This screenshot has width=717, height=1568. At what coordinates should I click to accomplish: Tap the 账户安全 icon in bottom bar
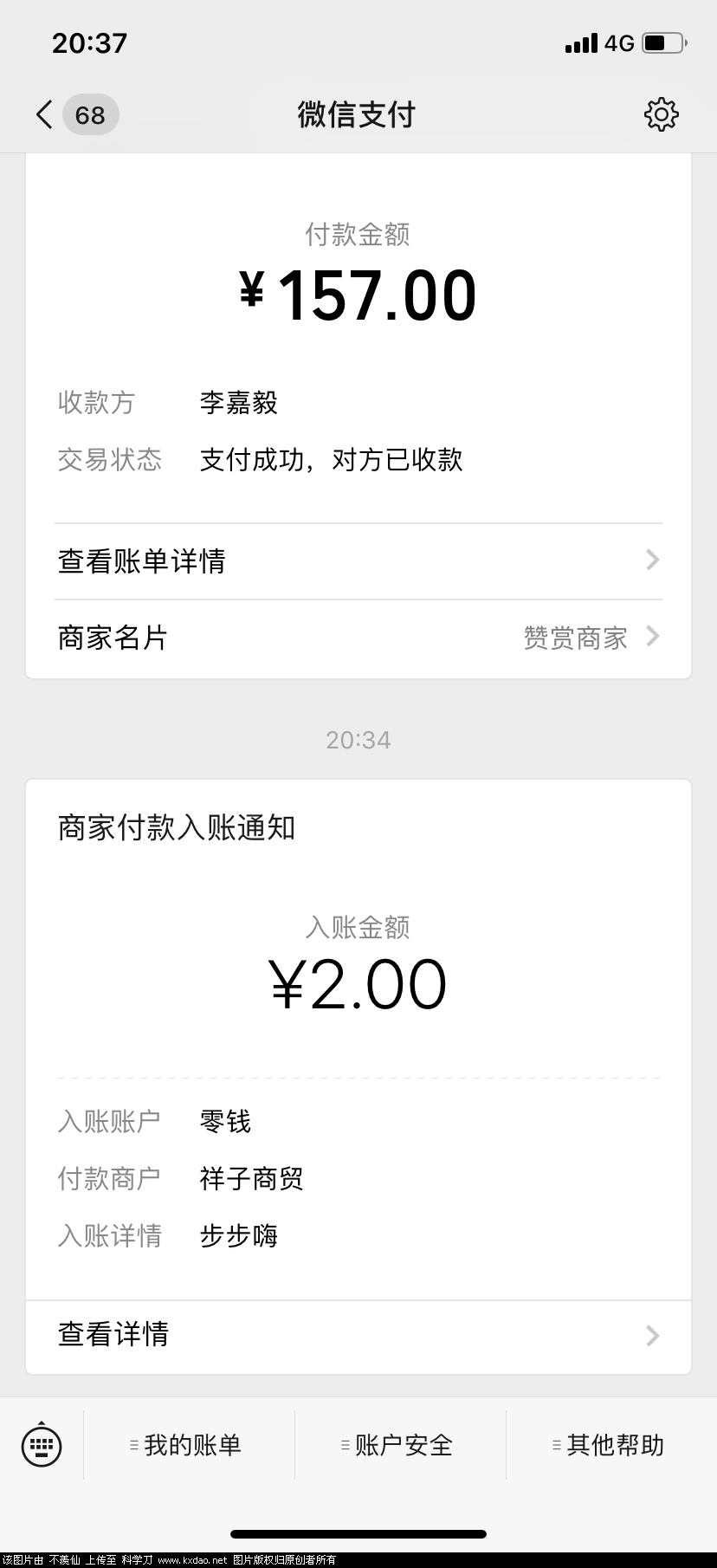[398, 1445]
